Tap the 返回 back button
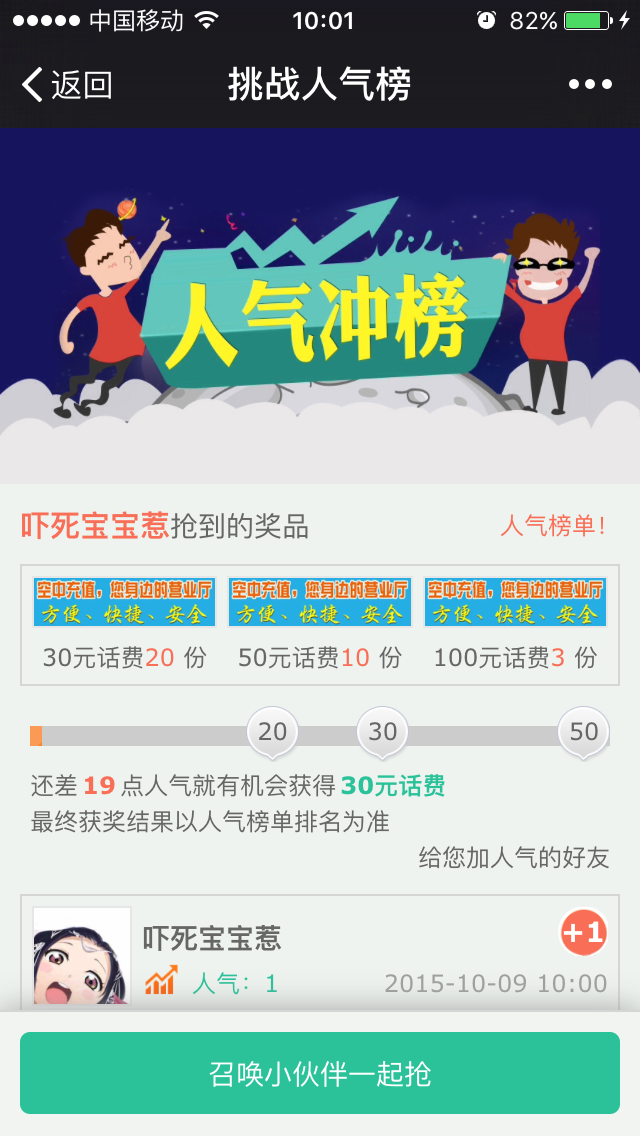Viewport: 640px width, 1136px height. point(67,85)
